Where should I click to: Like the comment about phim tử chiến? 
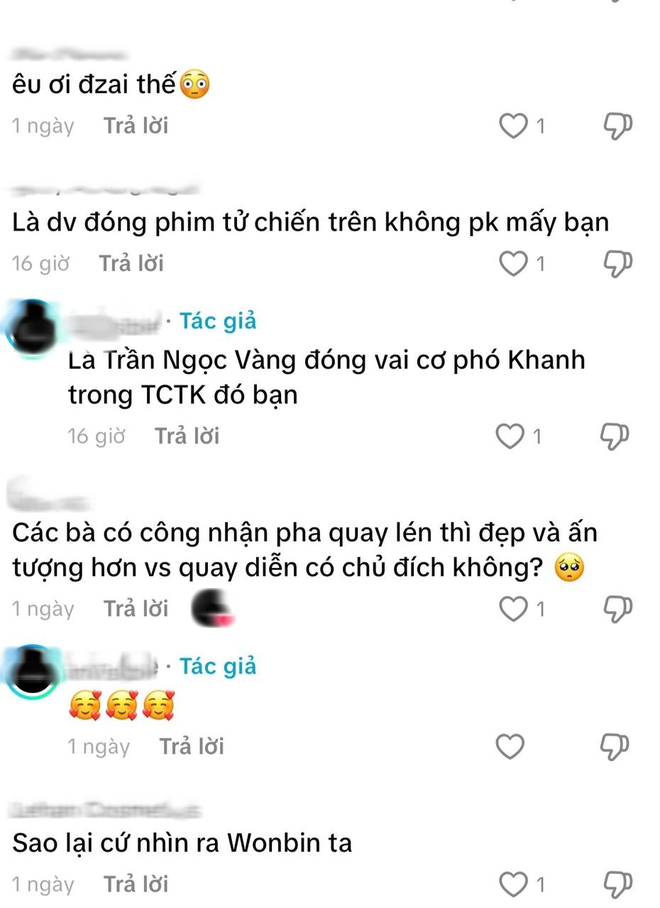[x=512, y=264]
